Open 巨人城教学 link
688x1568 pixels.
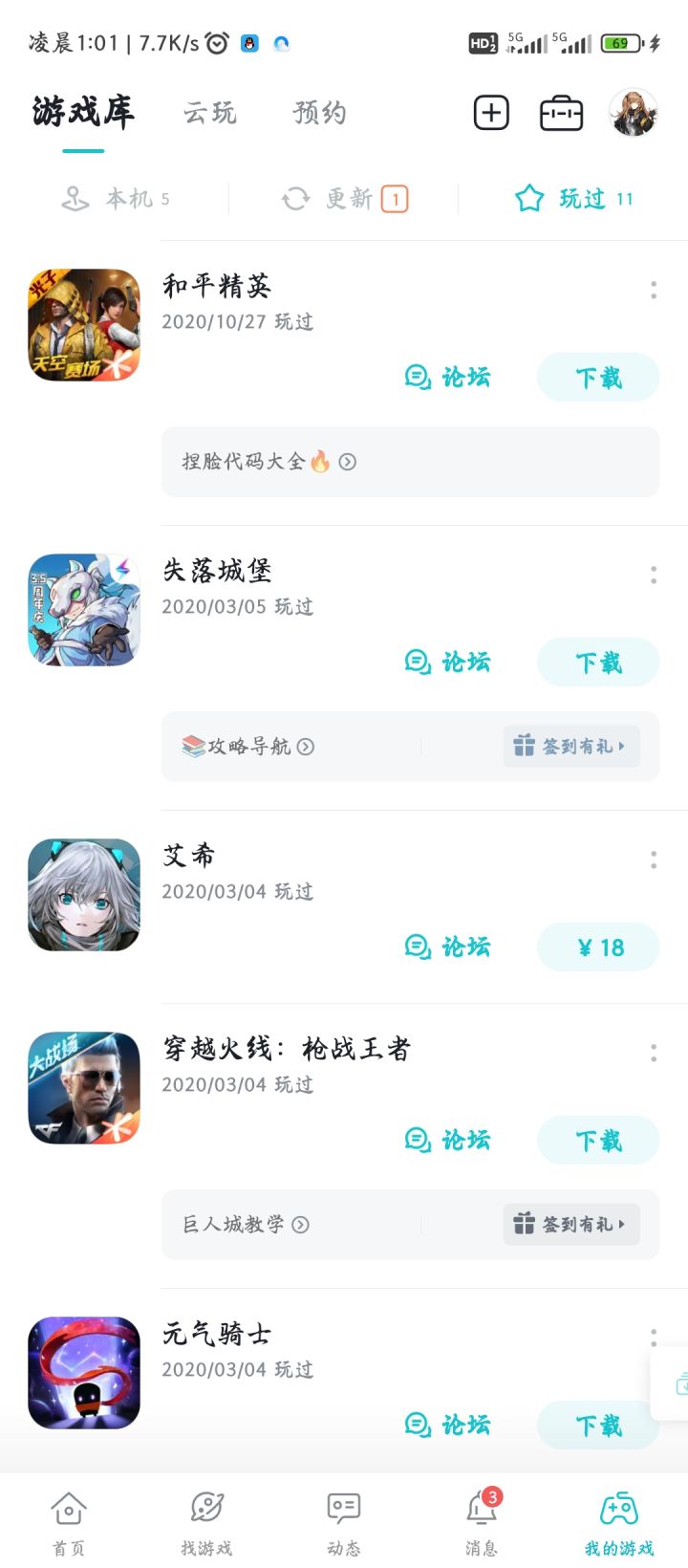pyautogui.click(x=246, y=1225)
